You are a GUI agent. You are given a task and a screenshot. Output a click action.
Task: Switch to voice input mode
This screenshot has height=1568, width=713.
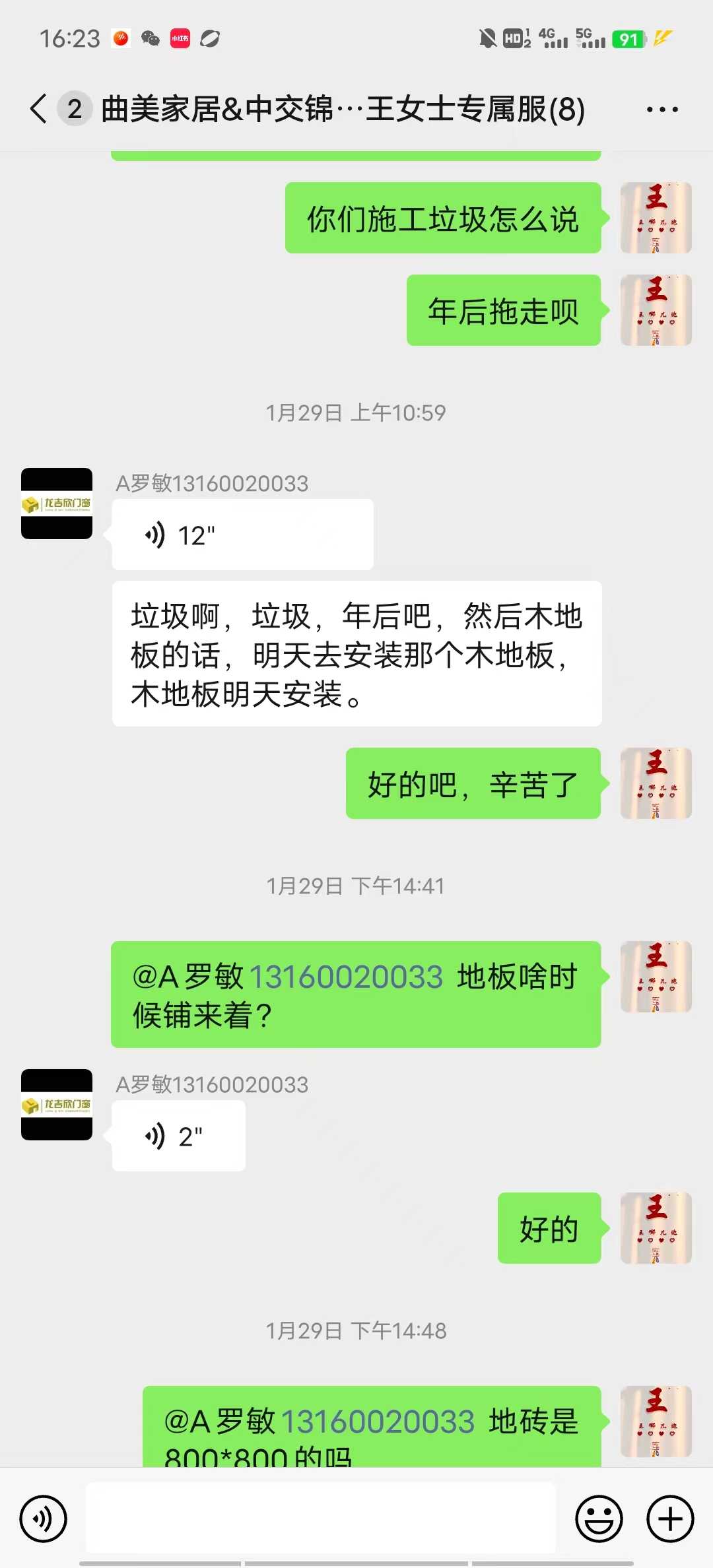coord(44,1519)
